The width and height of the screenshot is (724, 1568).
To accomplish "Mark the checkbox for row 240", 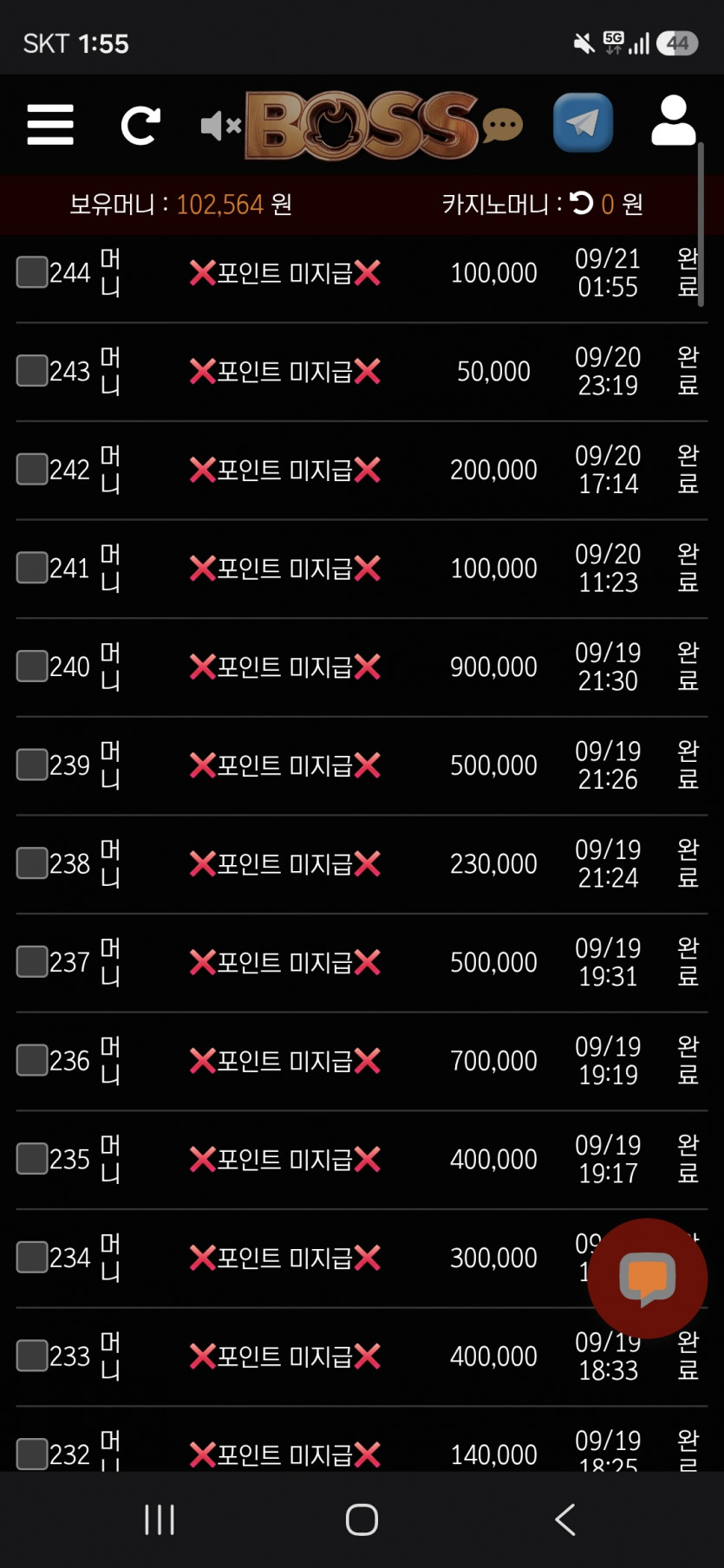I will [x=32, y=667].
